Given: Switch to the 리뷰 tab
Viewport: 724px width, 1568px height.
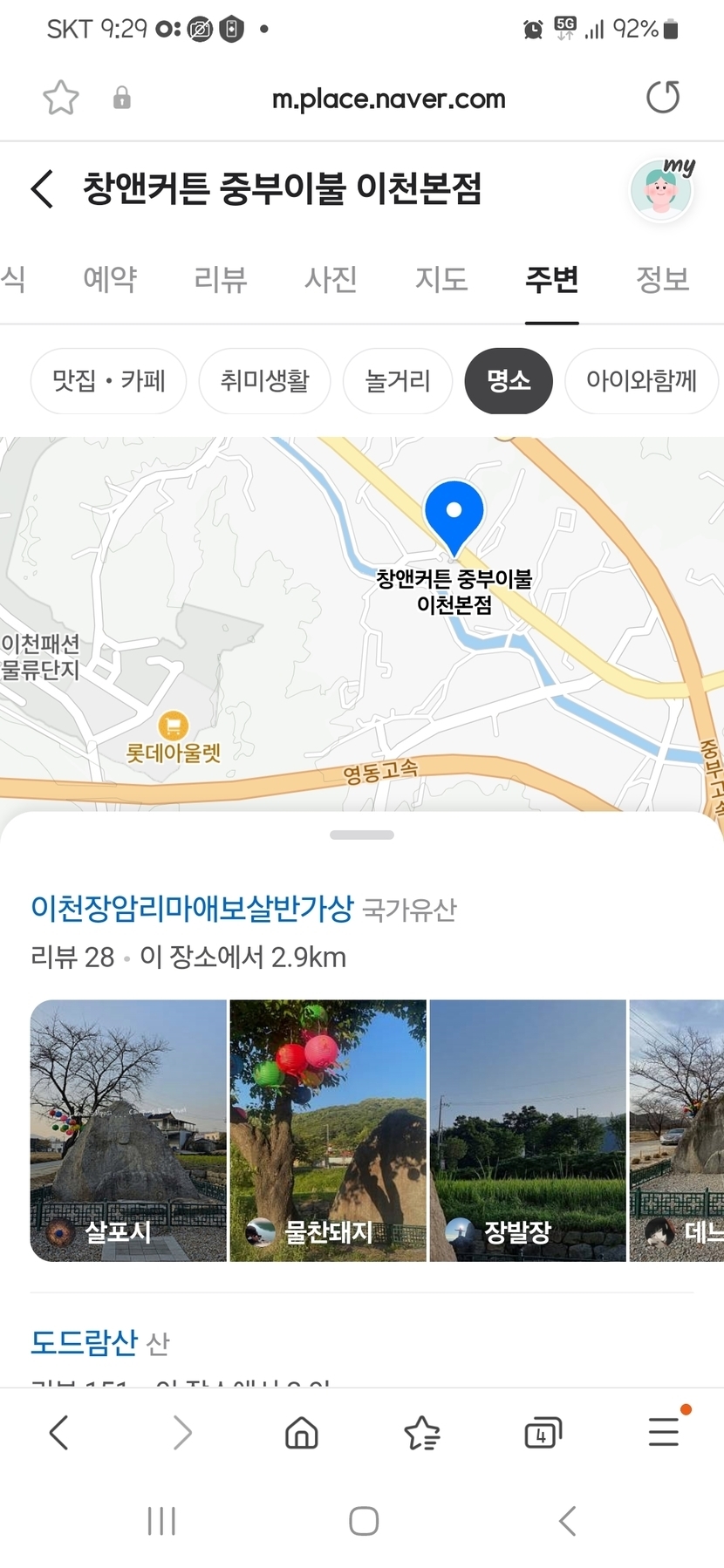Looking at the screenshot, I should click(220, 279).
